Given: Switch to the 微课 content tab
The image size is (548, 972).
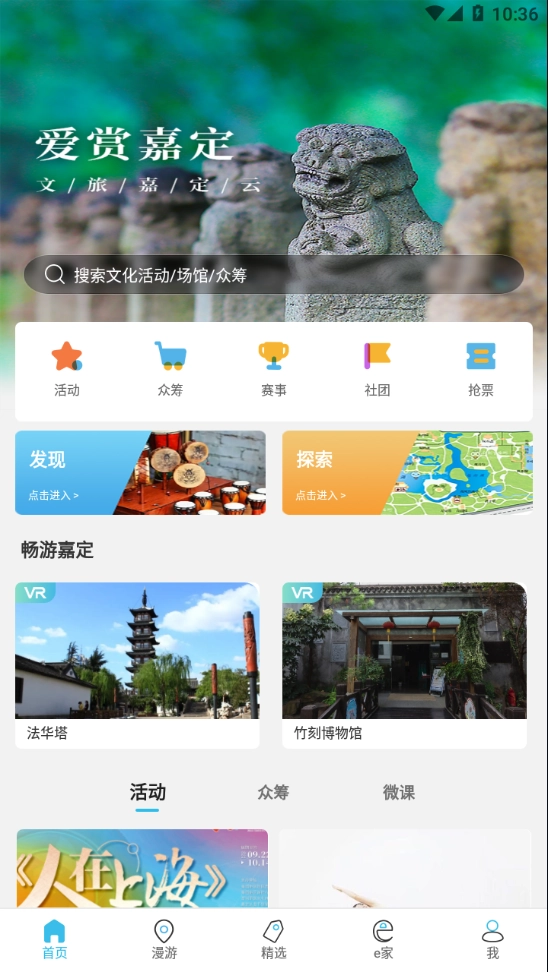Looking at the screenshot, I should click(x=399, y=793).
